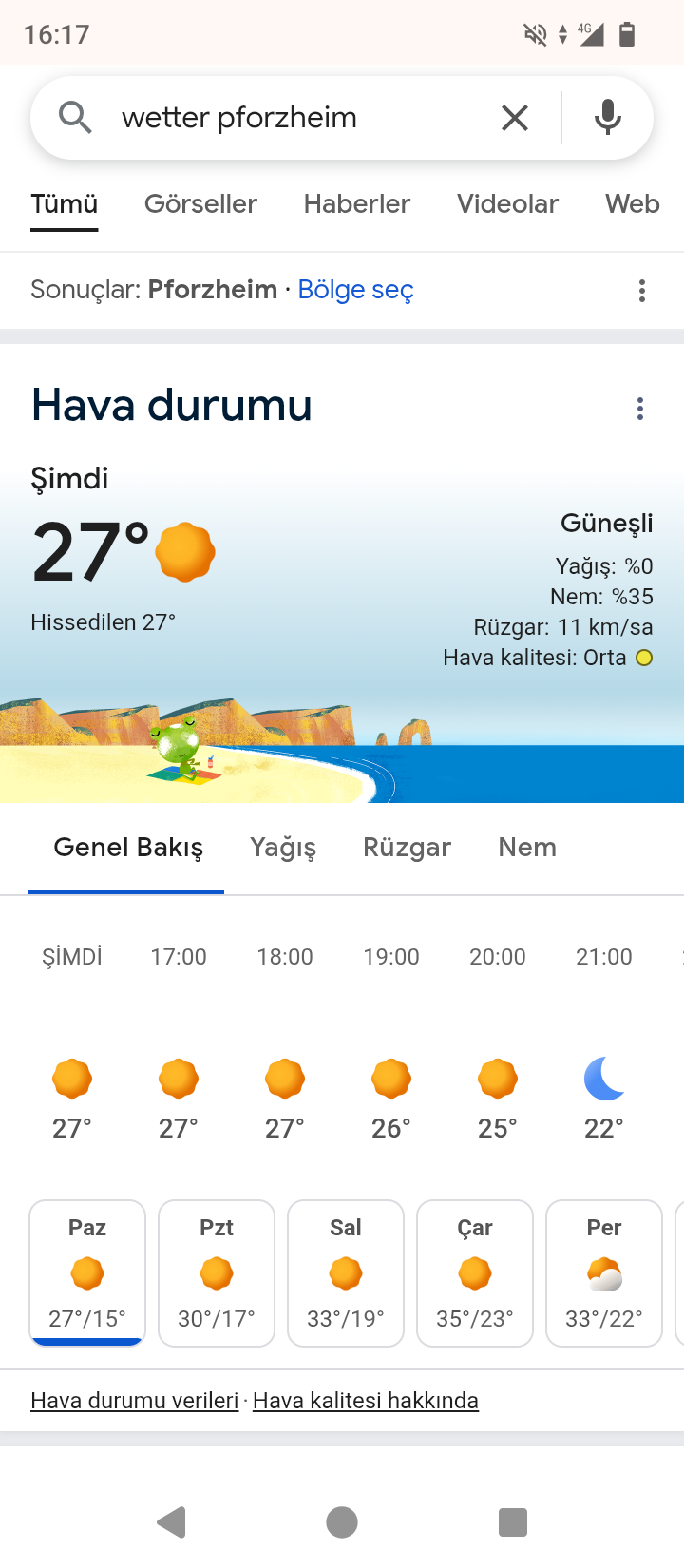
Task: Select the Sal forecast card
Action: coord(346,1272)
